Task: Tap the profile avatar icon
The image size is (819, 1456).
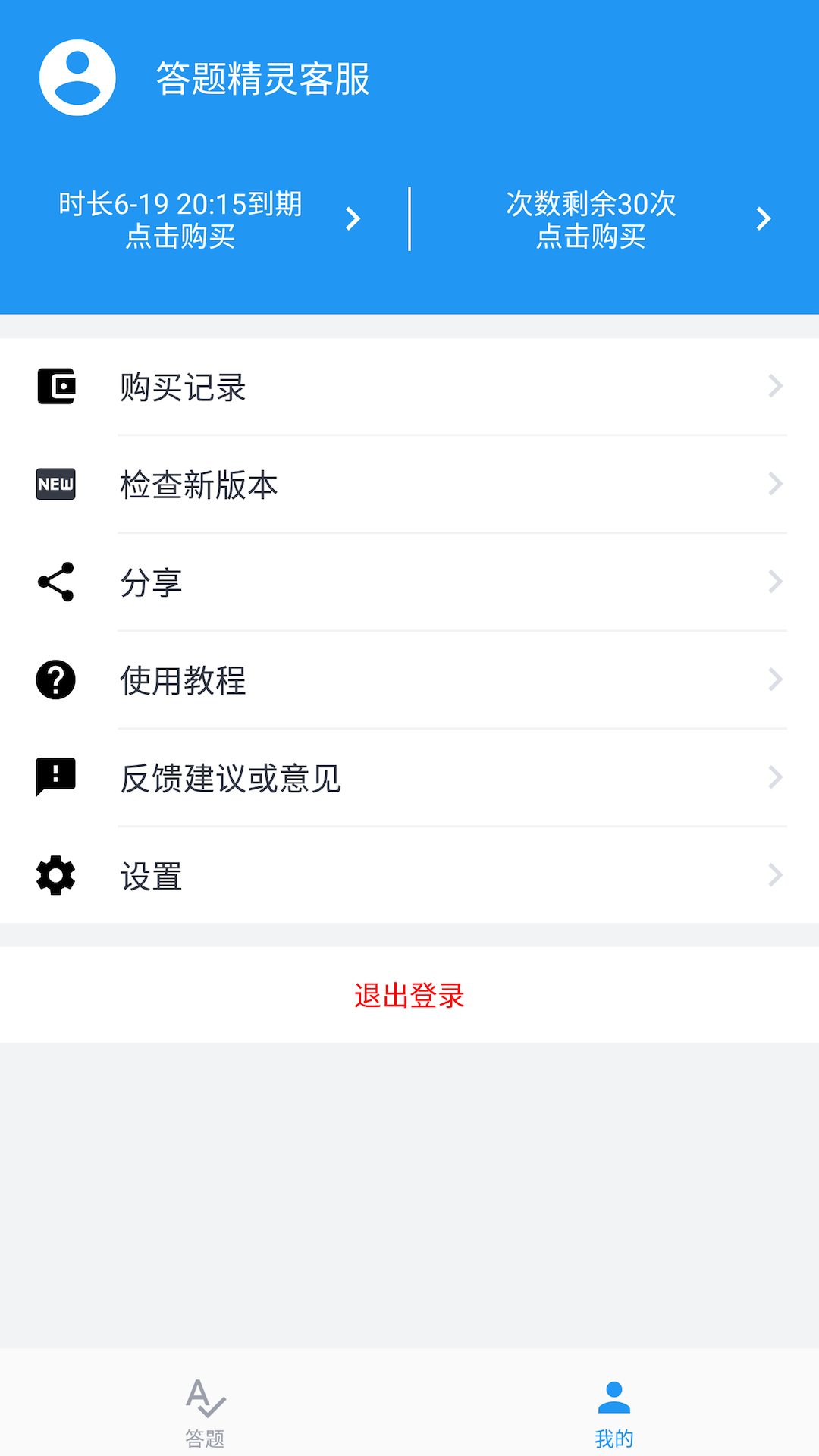Action: (x=77, y=78)
